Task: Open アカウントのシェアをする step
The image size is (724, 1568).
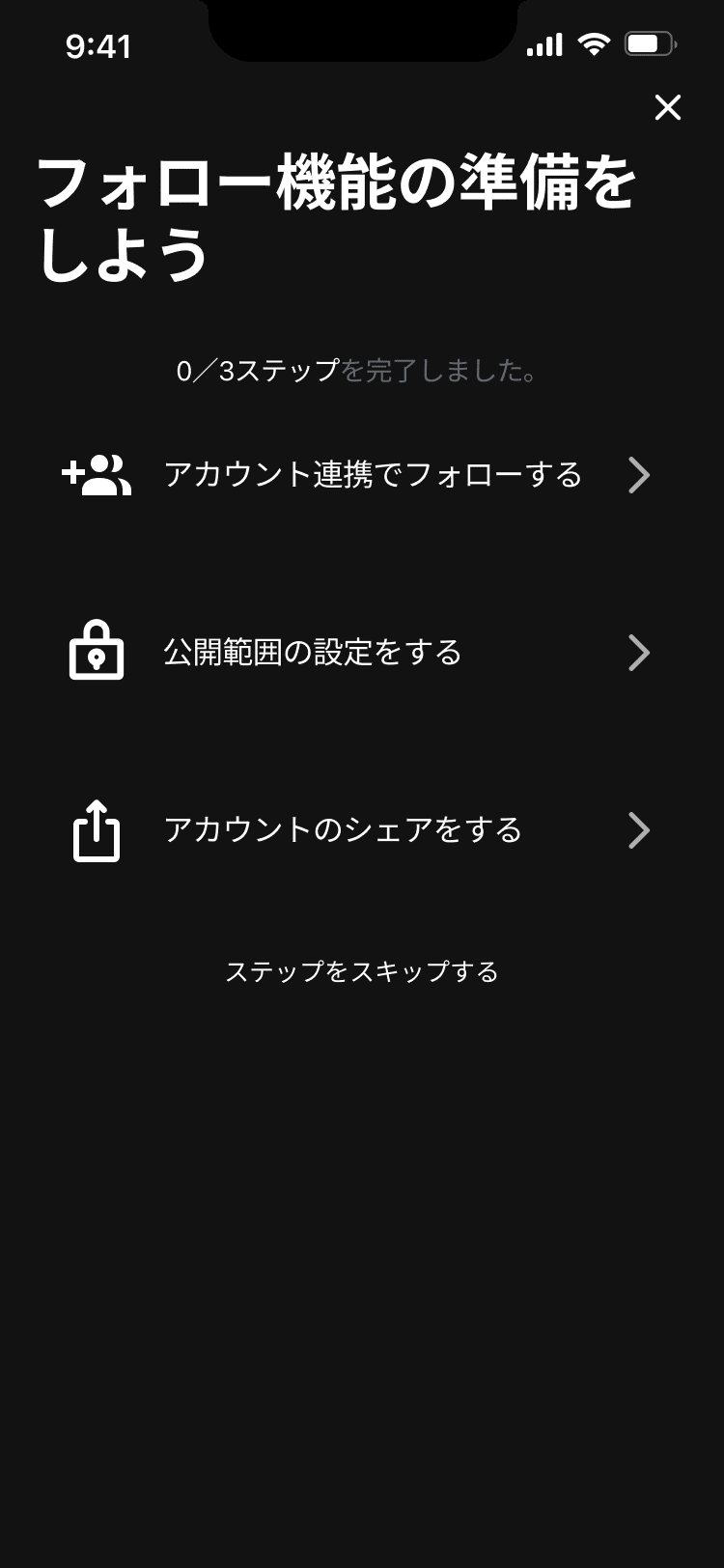Action: (x=362, y=830)
